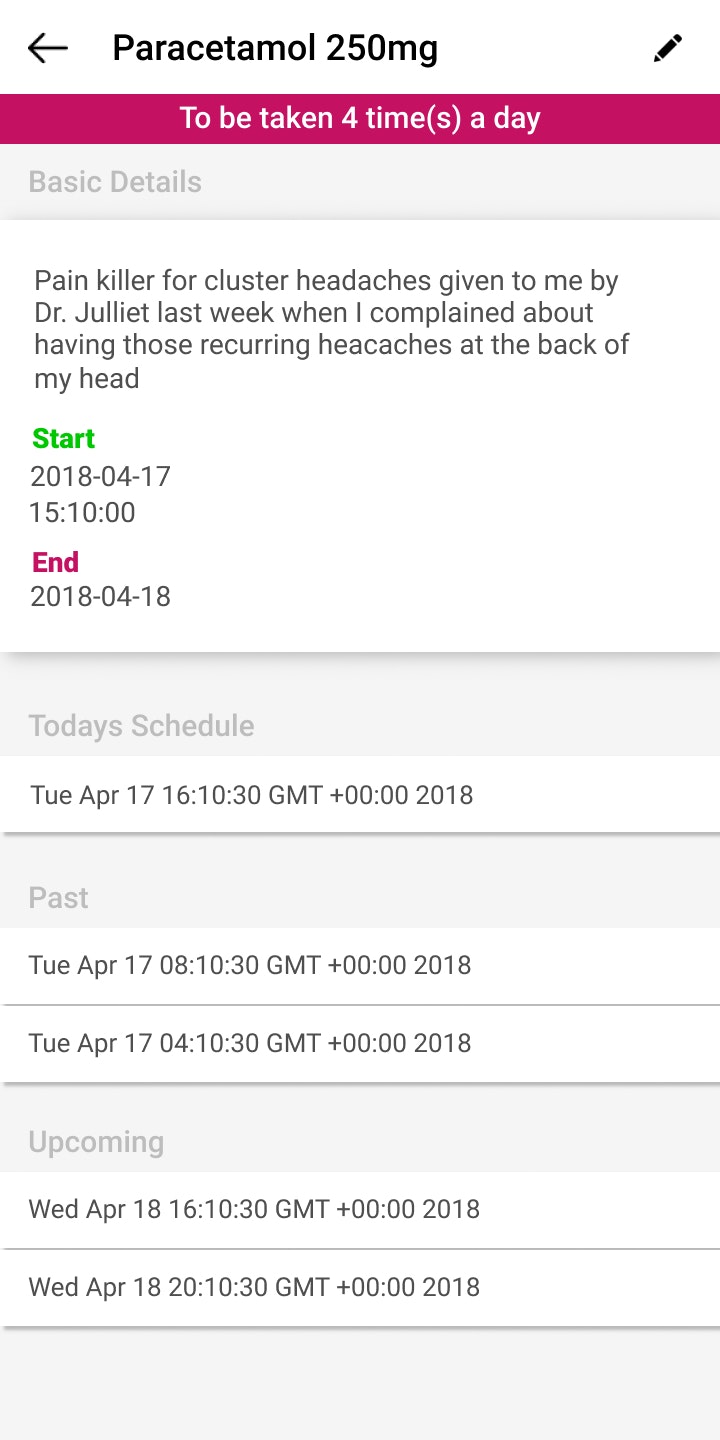The image size is (720, 1440).
Task: Click the pink End label
Action: (x=55, y=562)
